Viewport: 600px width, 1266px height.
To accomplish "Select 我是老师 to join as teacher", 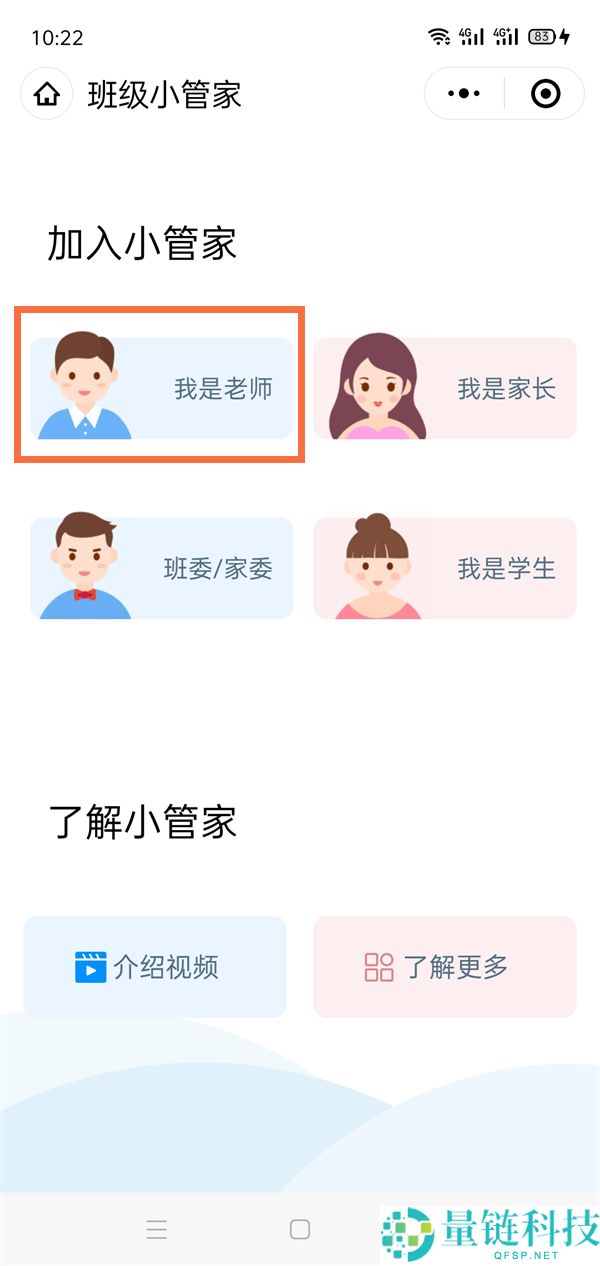I will 162,389.
